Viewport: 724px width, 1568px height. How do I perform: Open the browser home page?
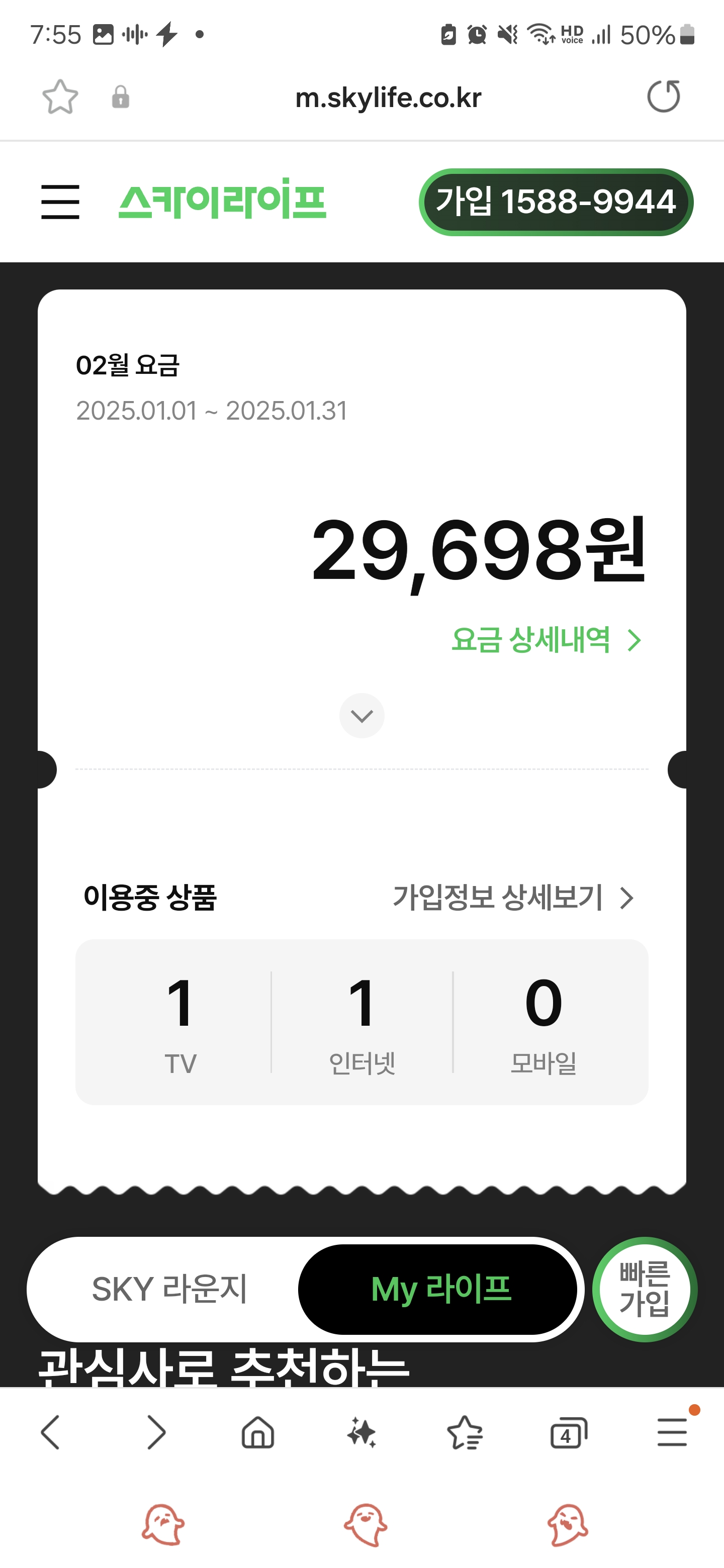coord(258,1432)
